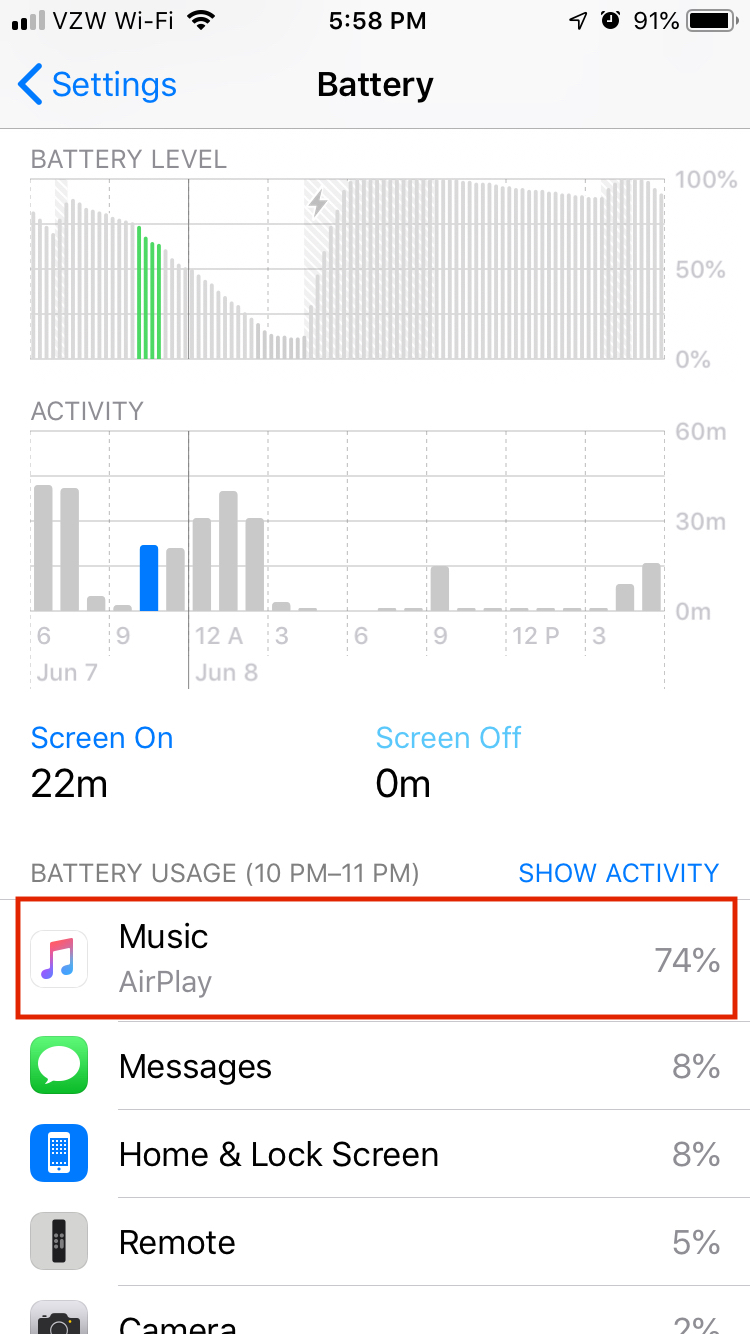Image resolution: width=750 pixels, height=1334 pixels.
Task: Tap the highlighted blue activity bar
Action: point(149,578)
